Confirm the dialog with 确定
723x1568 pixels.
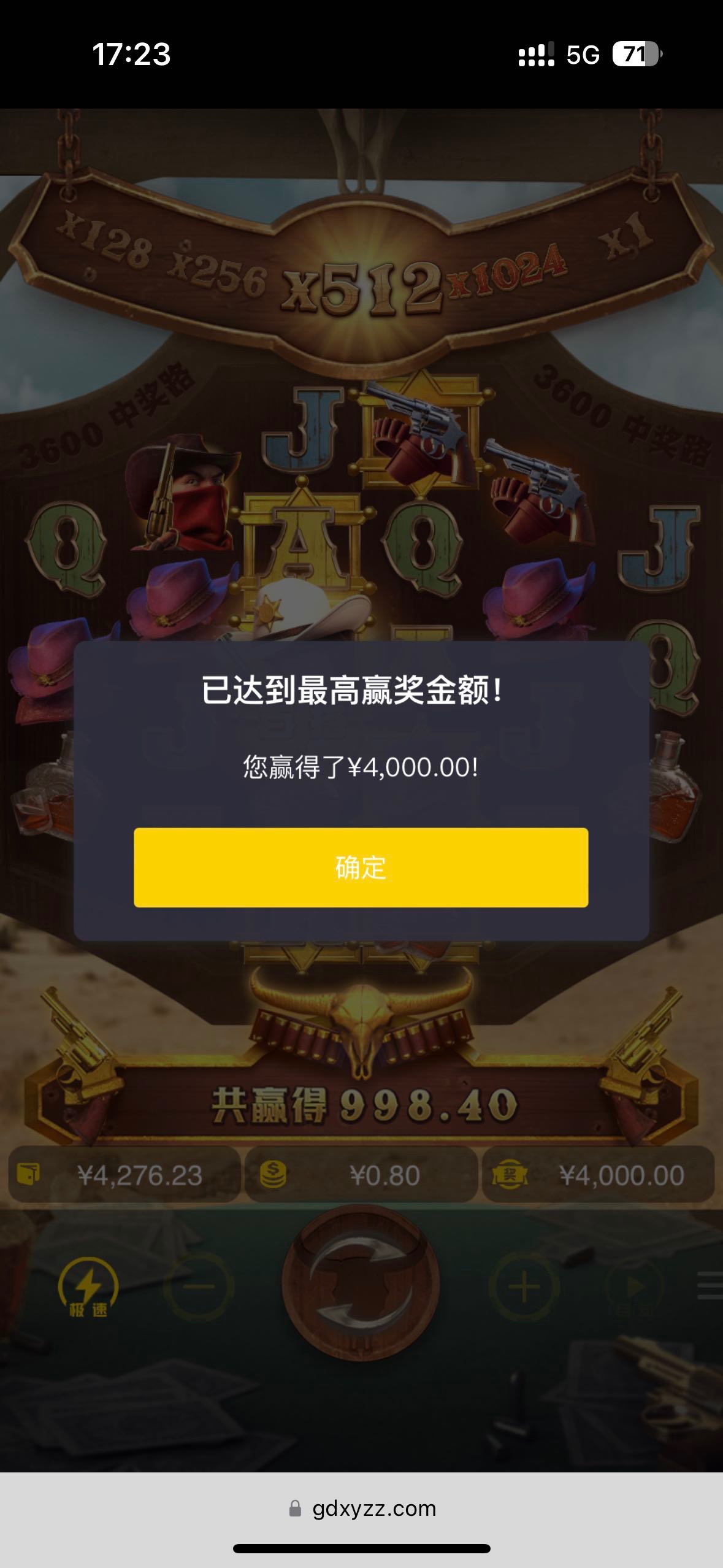point(361,867)
